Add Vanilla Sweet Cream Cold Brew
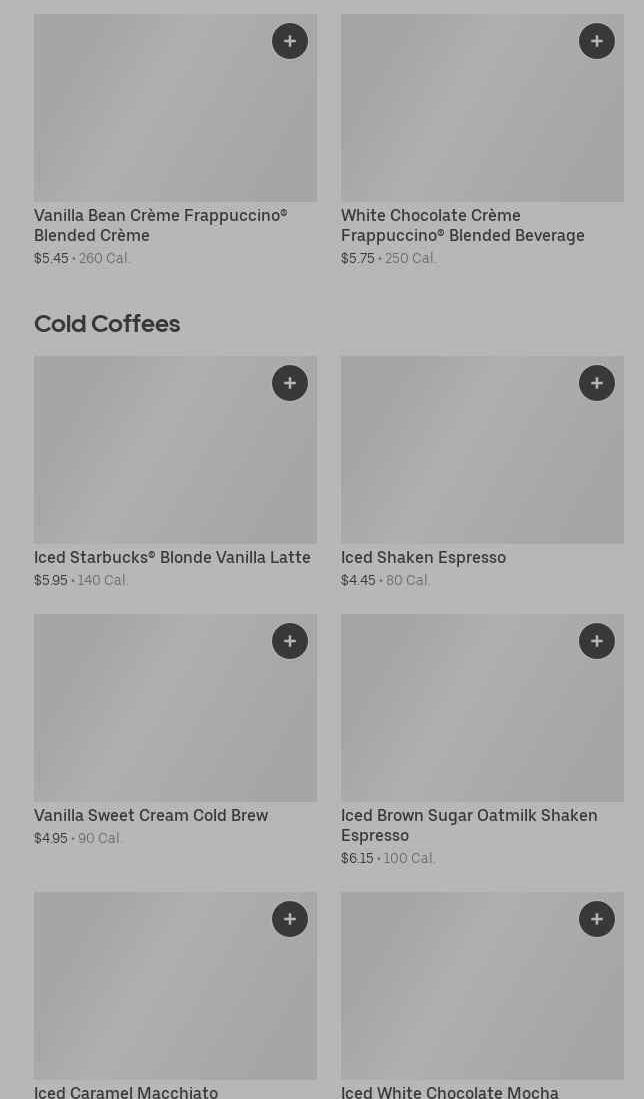The height and width of the screenshot is (1099, 644). 290,641
